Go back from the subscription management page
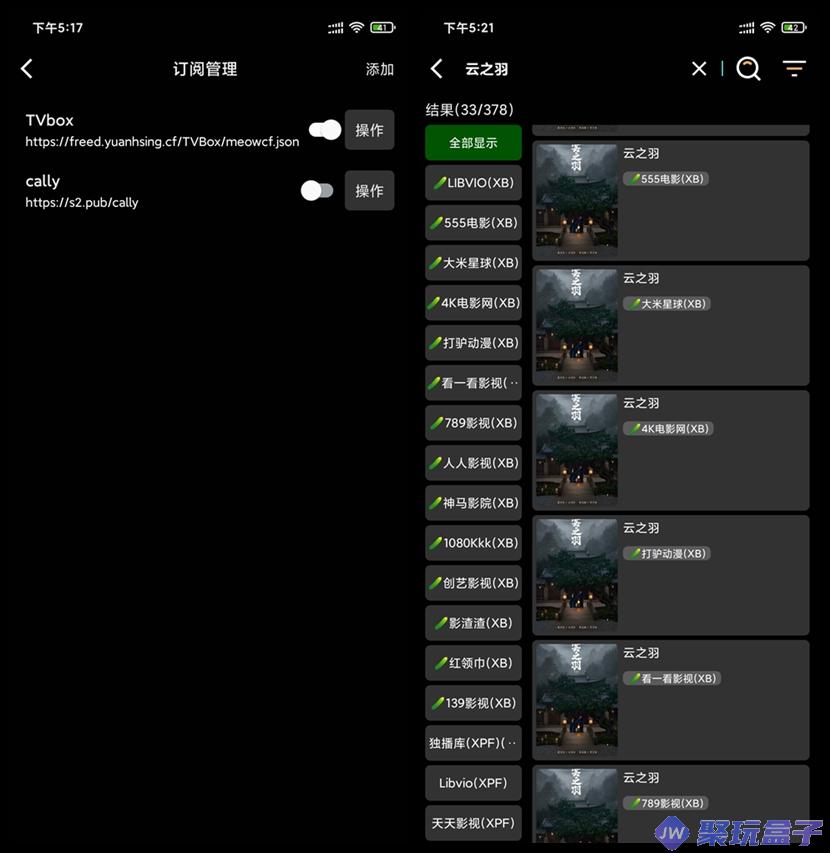The width and height of the screenshot is (830, 853). click(27, 69)
